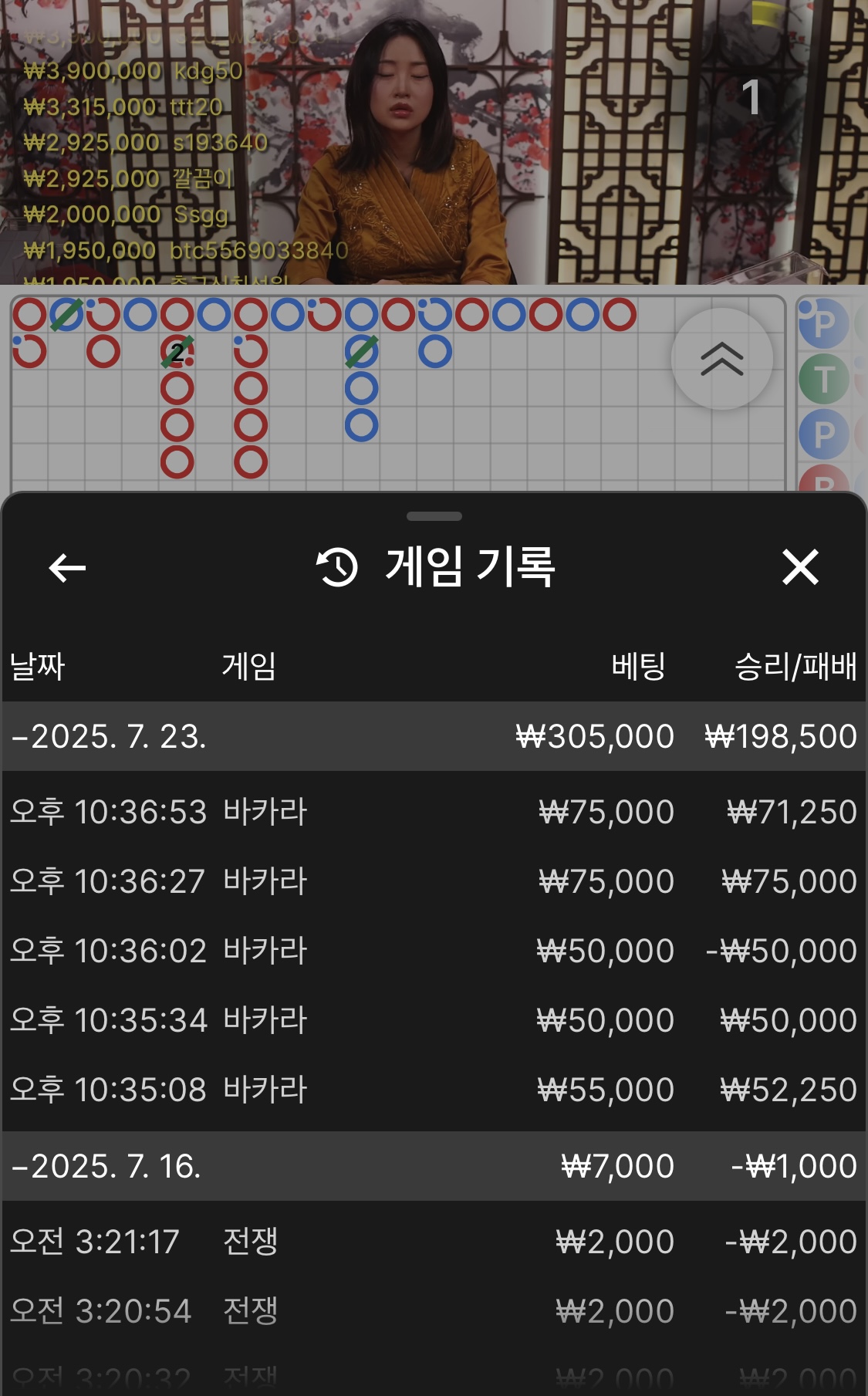This screenshot has width=868, height=1396.
Task: View the 10:35:08 baccarat round details
Action: tap(434, 1090)
